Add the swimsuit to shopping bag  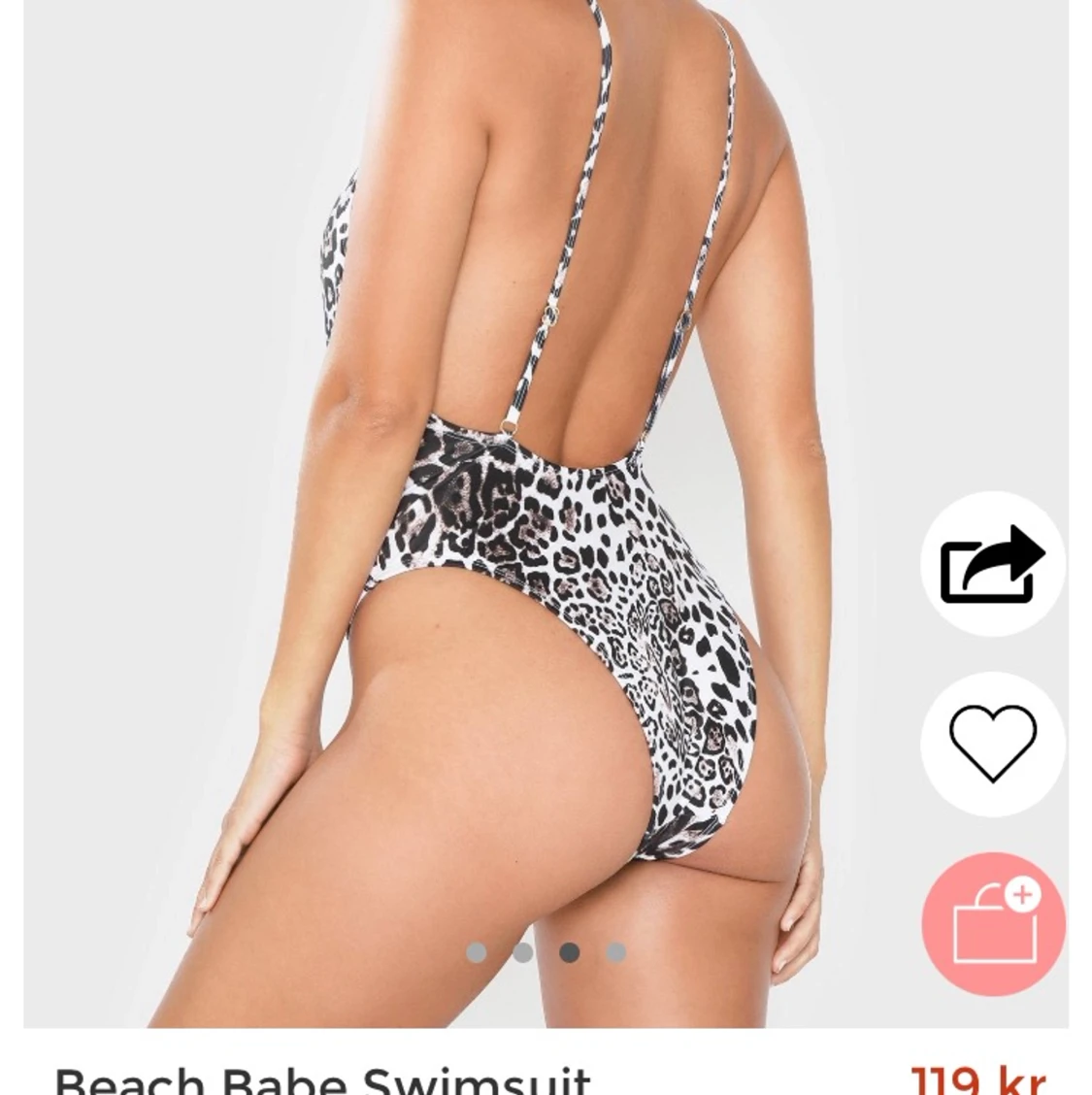[x=993, y=923]
